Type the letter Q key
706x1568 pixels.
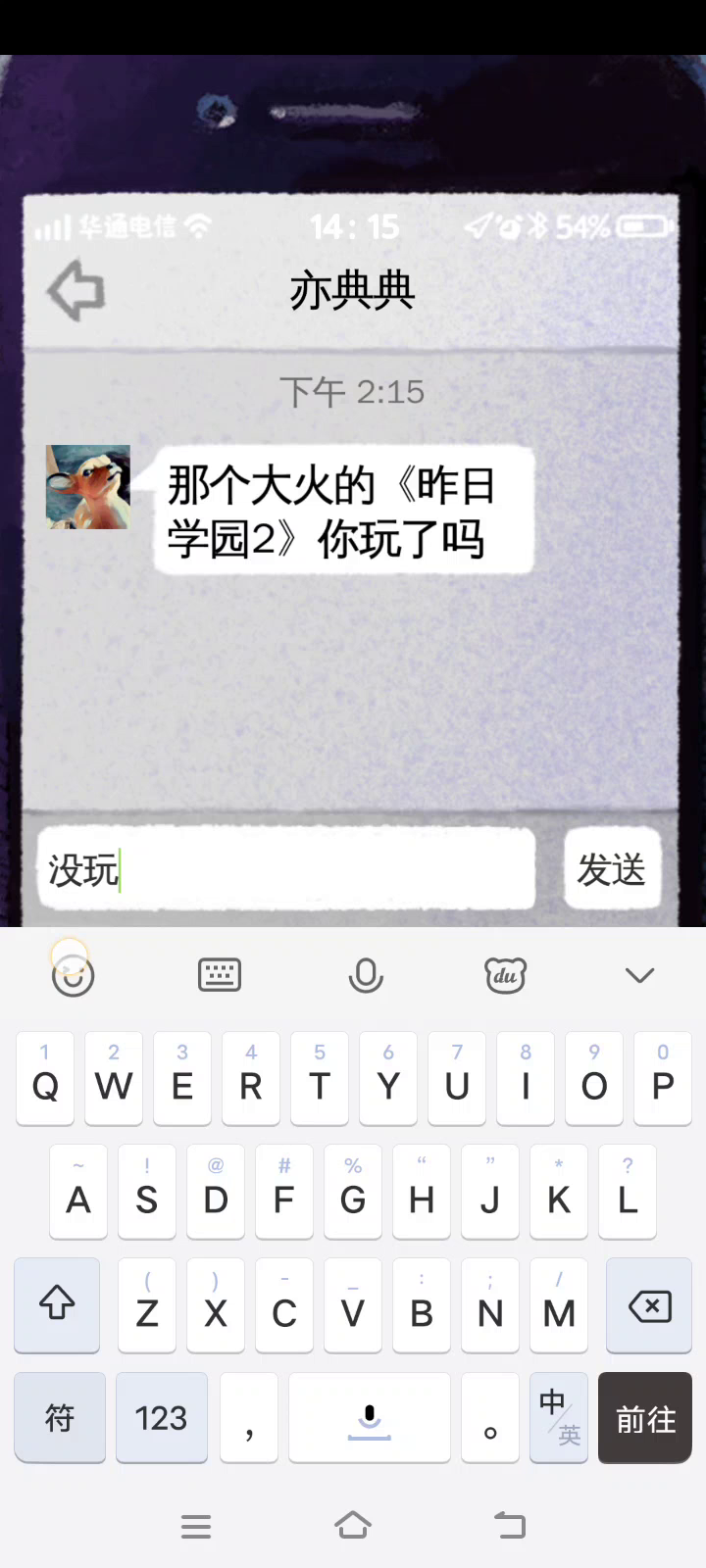click(45, 1078)
